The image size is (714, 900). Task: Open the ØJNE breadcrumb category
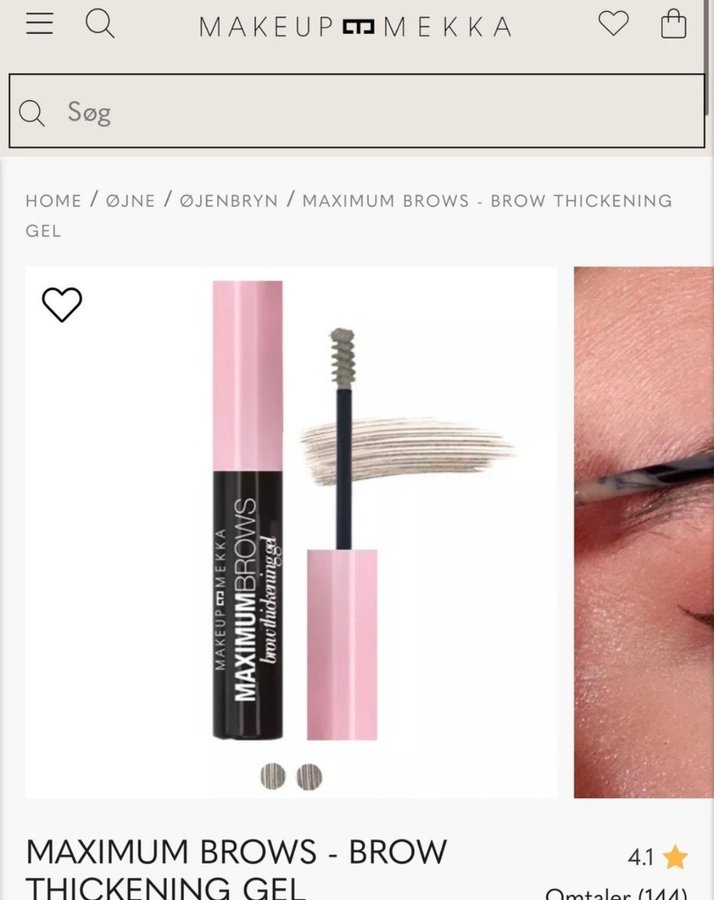[131, 201]
